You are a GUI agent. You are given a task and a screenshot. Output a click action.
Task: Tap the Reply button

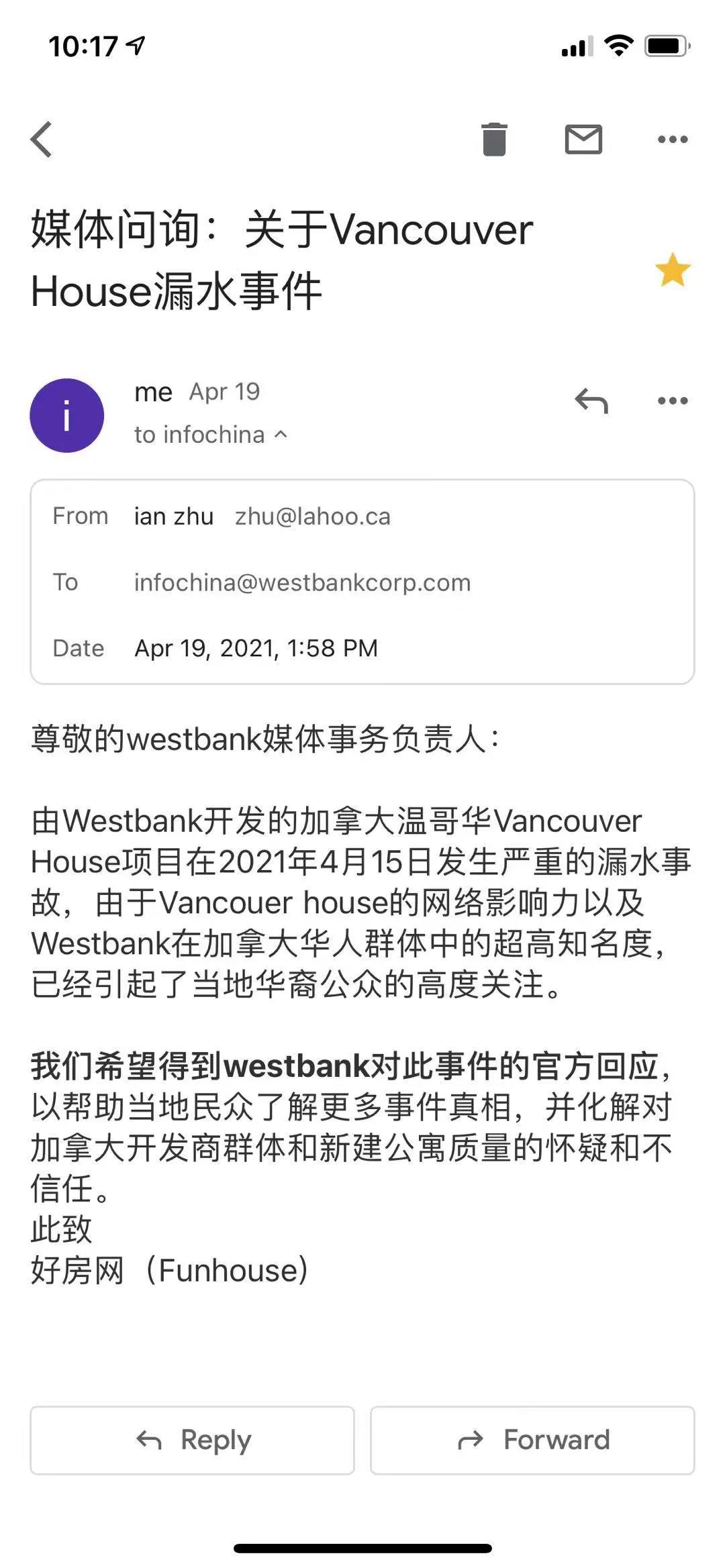coord(192,1440)
